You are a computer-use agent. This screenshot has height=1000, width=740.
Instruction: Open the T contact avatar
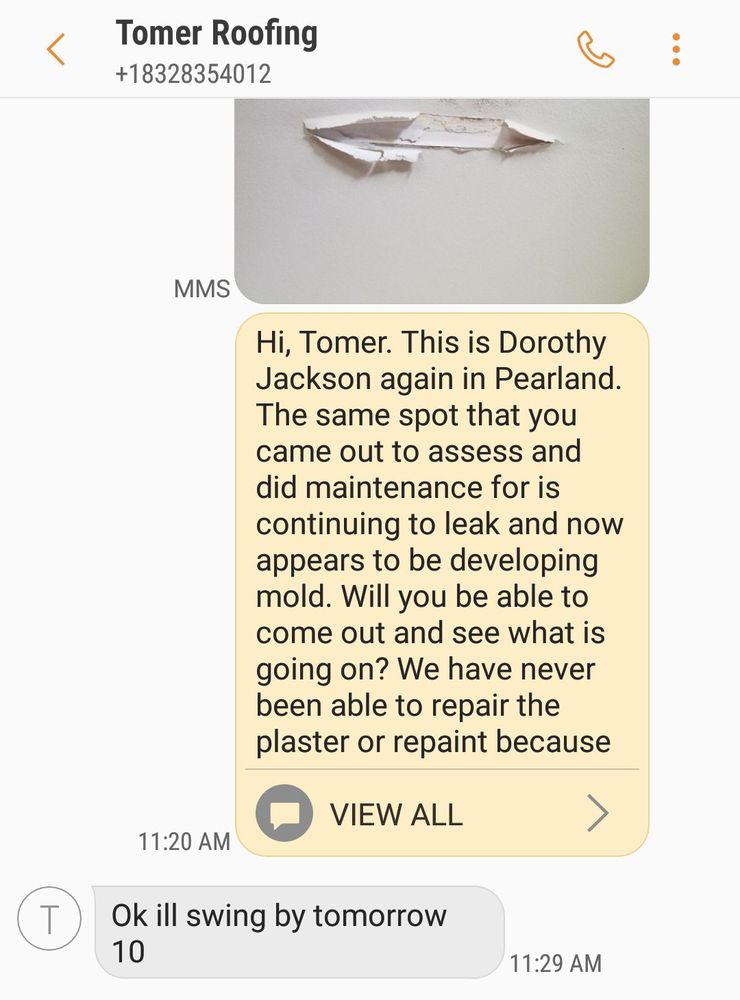[x=49, y=917]
